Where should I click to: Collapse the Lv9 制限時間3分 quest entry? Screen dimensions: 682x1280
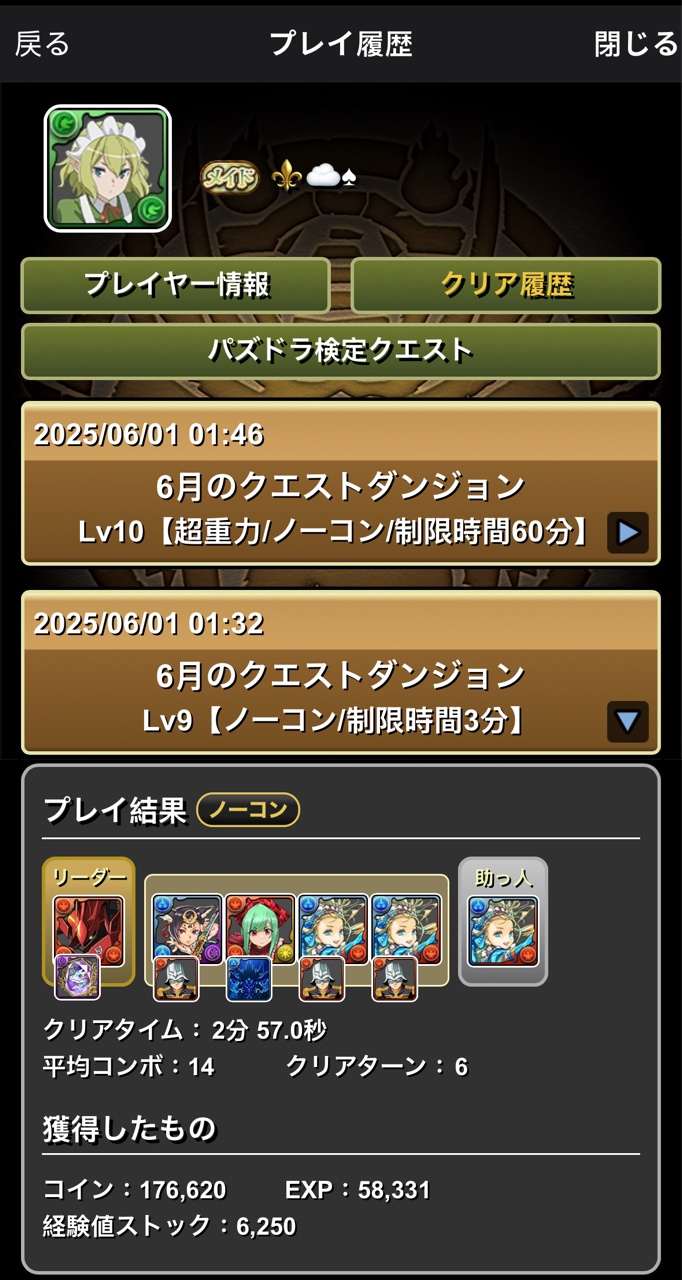[x=627, y=721]
